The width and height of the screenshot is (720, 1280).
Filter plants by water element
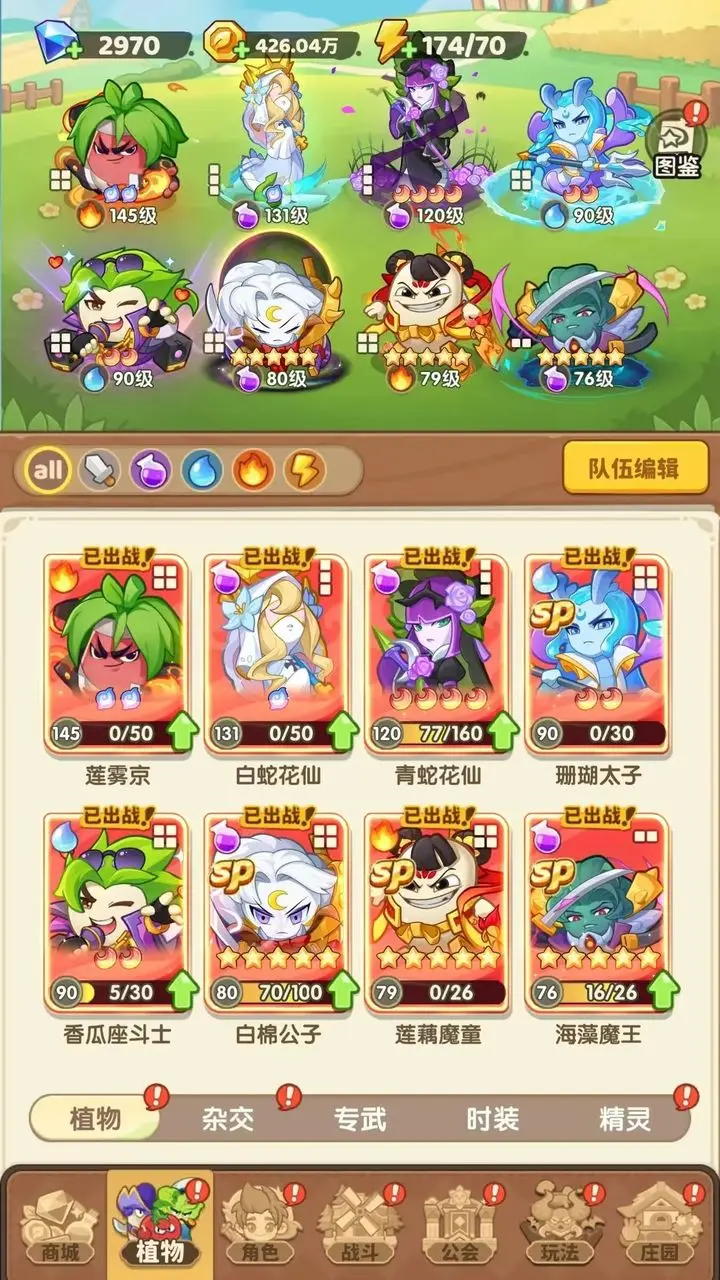(x=201, y=470)
